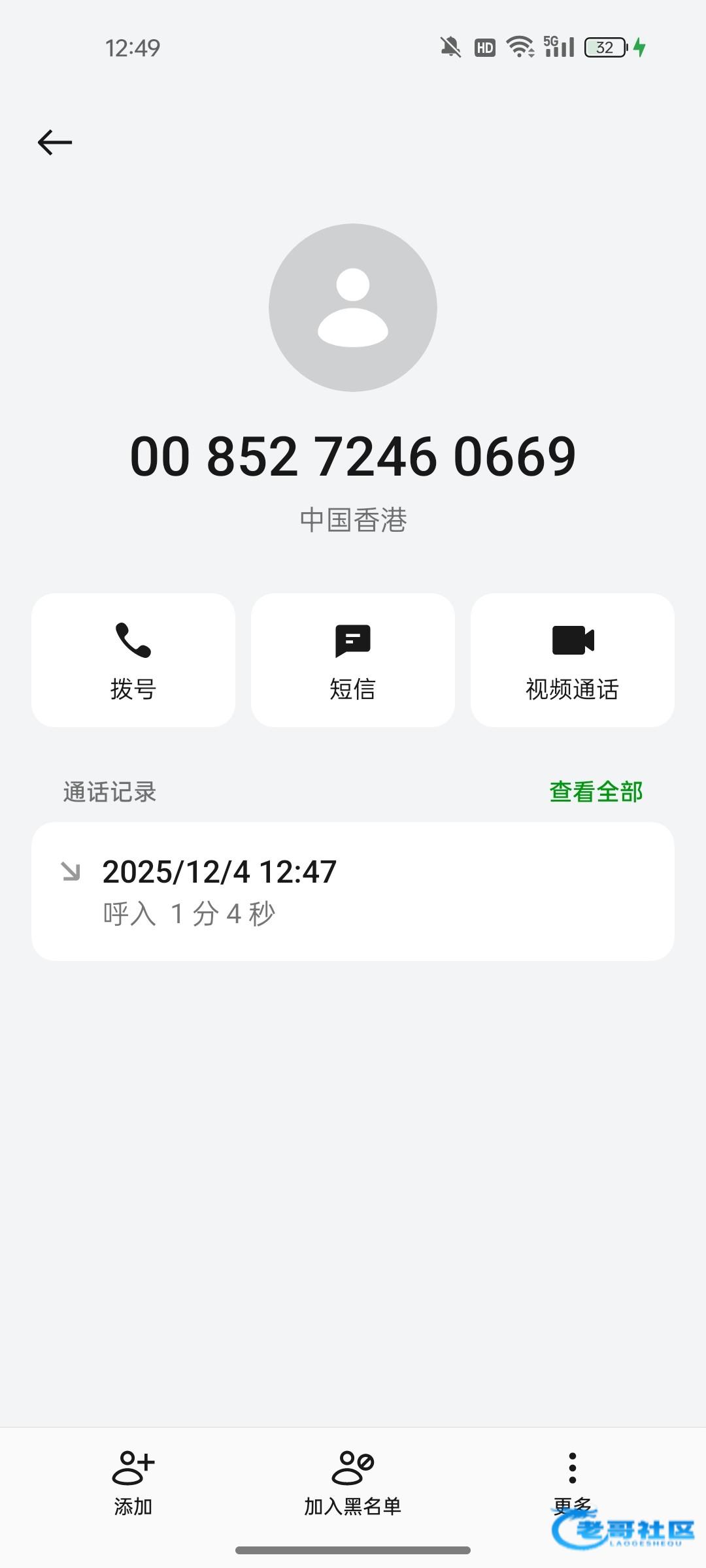The height and width of the screenshot is (1568, 706).
Task: Open the 2025/12/4 12:47 incoming call record
Action: pyautogui.click(x=353, y=891)
